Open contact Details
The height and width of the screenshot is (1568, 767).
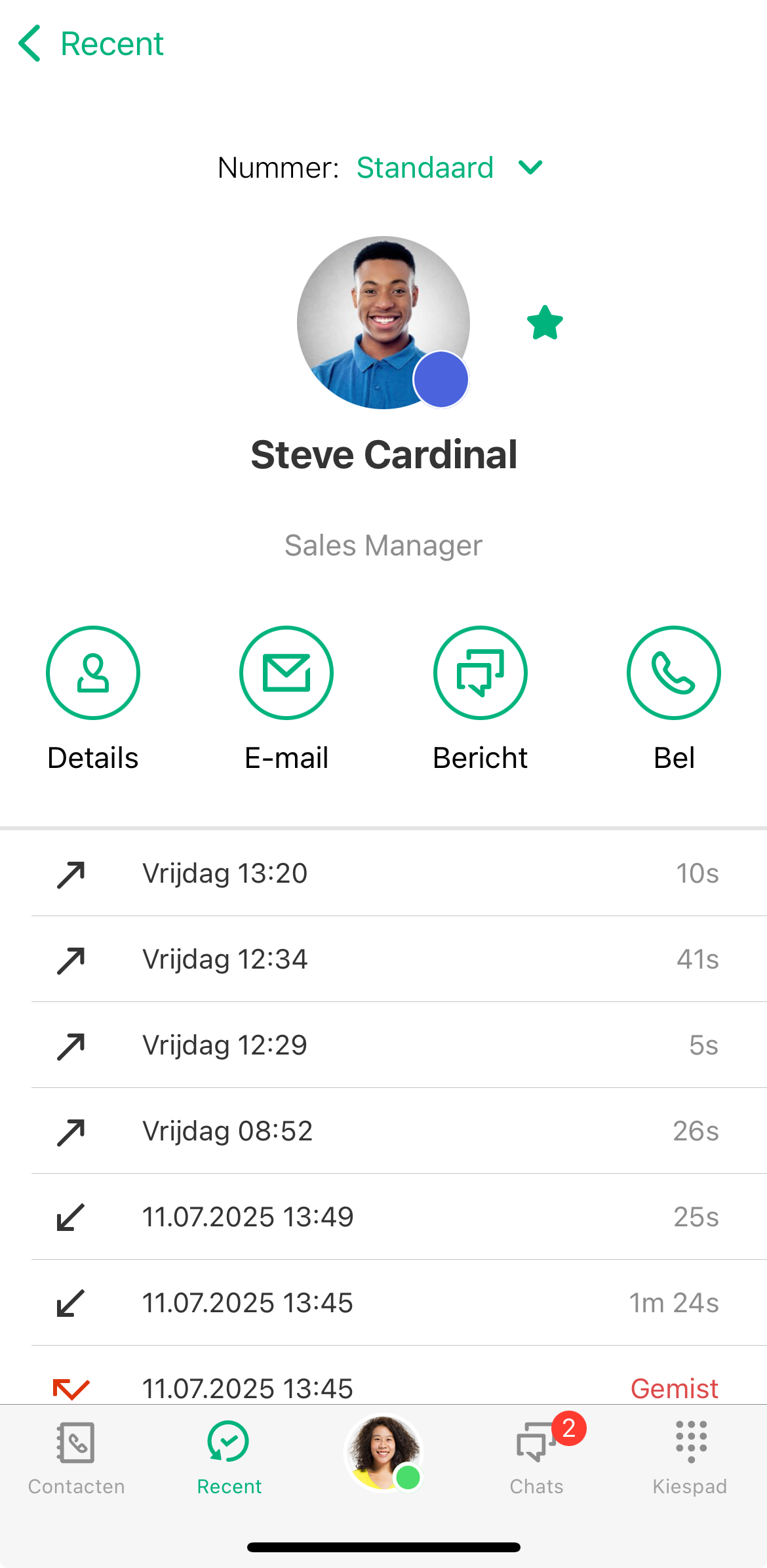click(x=93, y=673)
